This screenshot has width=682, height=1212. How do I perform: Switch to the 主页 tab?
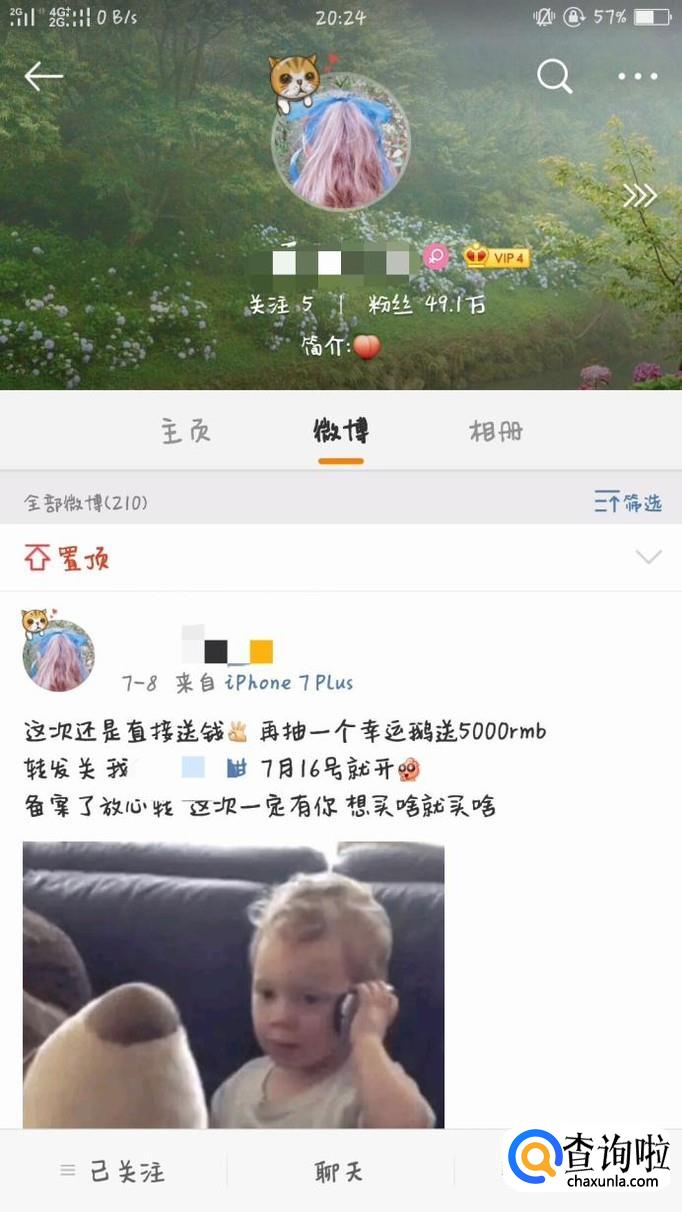pyautogui.click(x=186, y=432)
